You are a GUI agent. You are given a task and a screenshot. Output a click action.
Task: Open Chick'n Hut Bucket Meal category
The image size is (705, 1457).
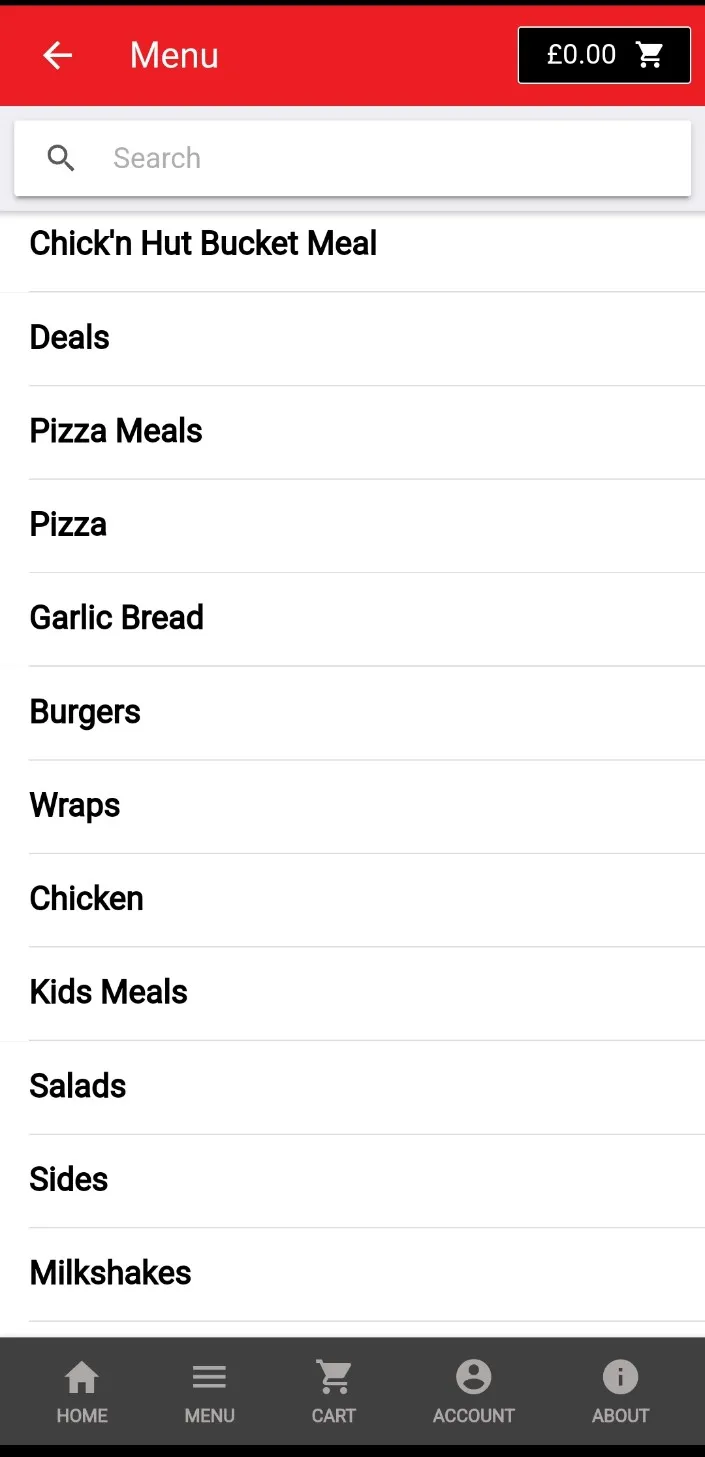[x=352, y=244]
